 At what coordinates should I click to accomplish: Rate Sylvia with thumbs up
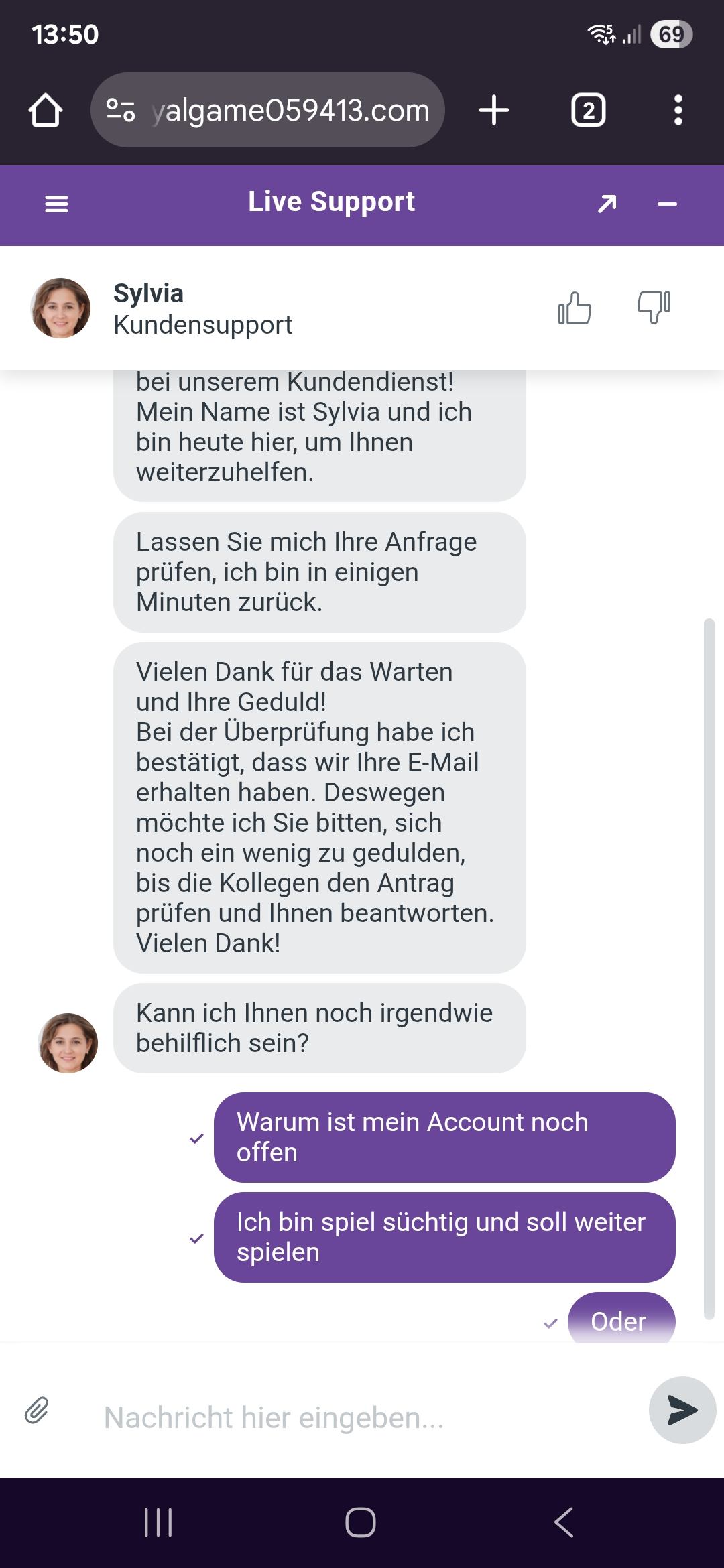pyautogui.click(x=575, y=308)
